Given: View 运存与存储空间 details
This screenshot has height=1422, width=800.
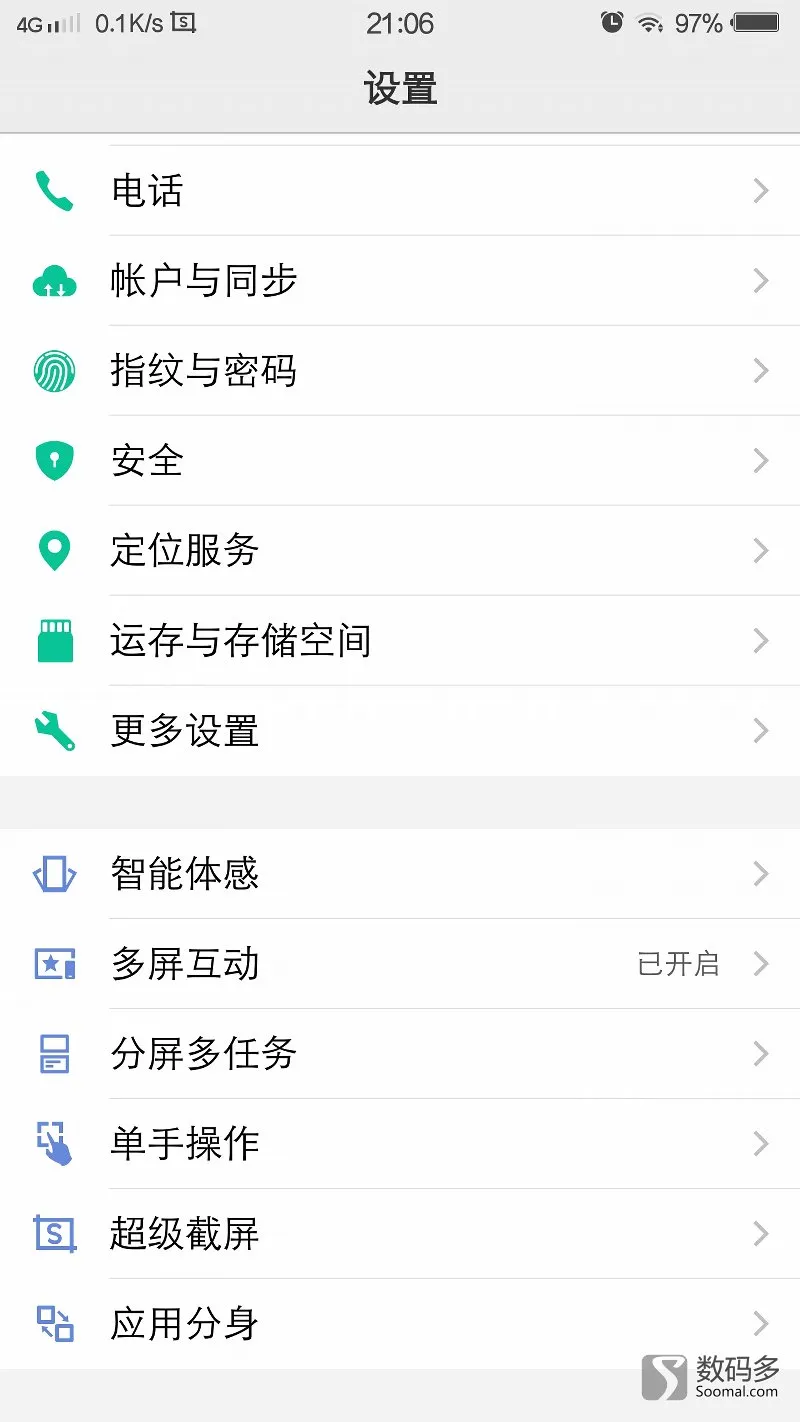Looking at the screenshot, I should [x=400, y=641].
